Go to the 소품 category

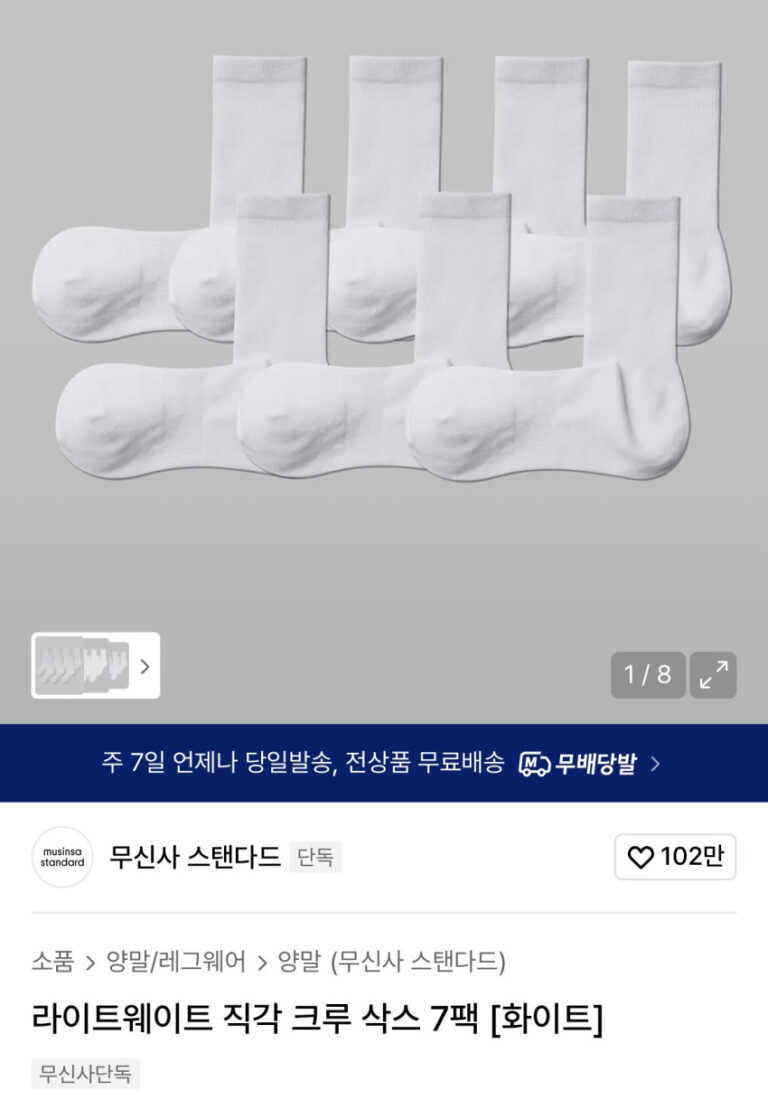click(52, 962)
